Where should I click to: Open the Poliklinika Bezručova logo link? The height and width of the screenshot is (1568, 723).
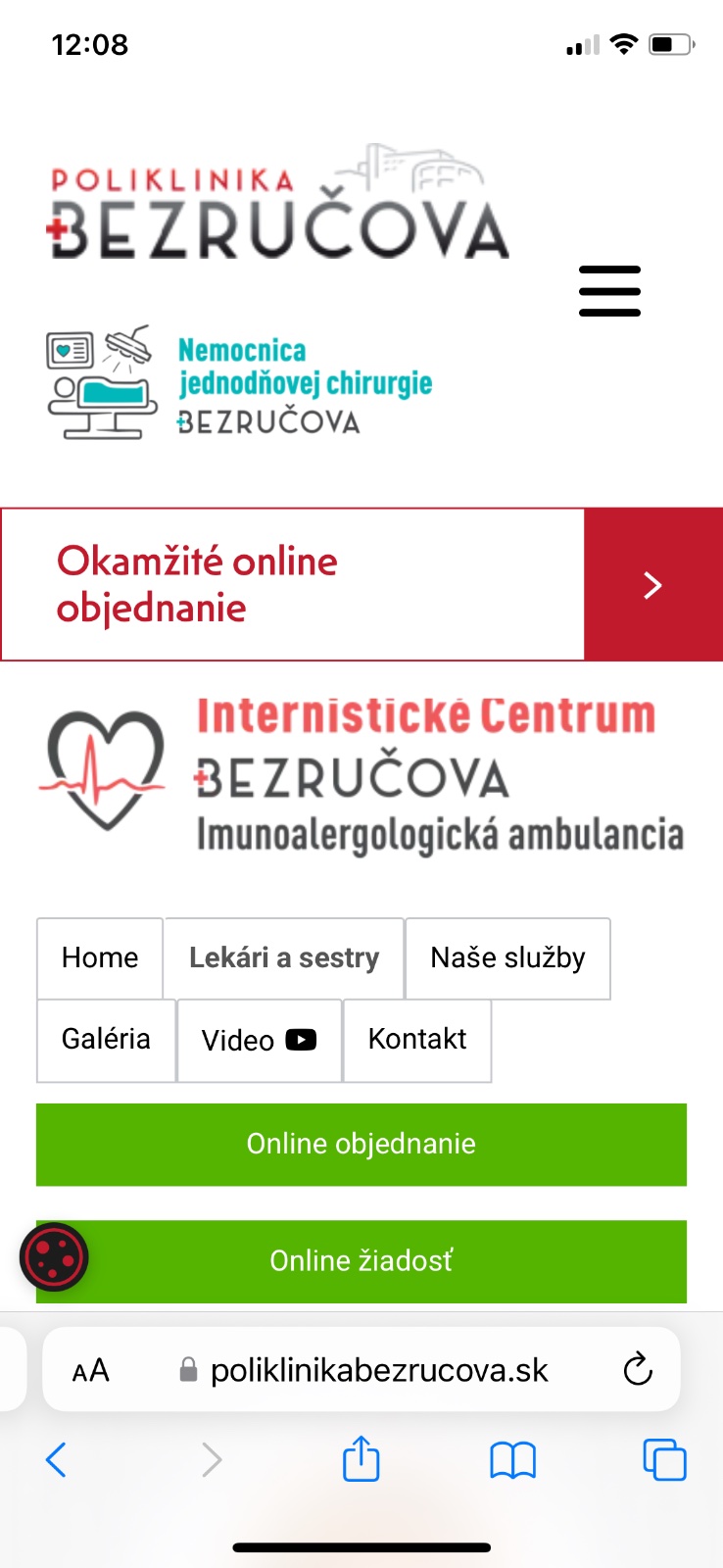(x=279, y=206)
